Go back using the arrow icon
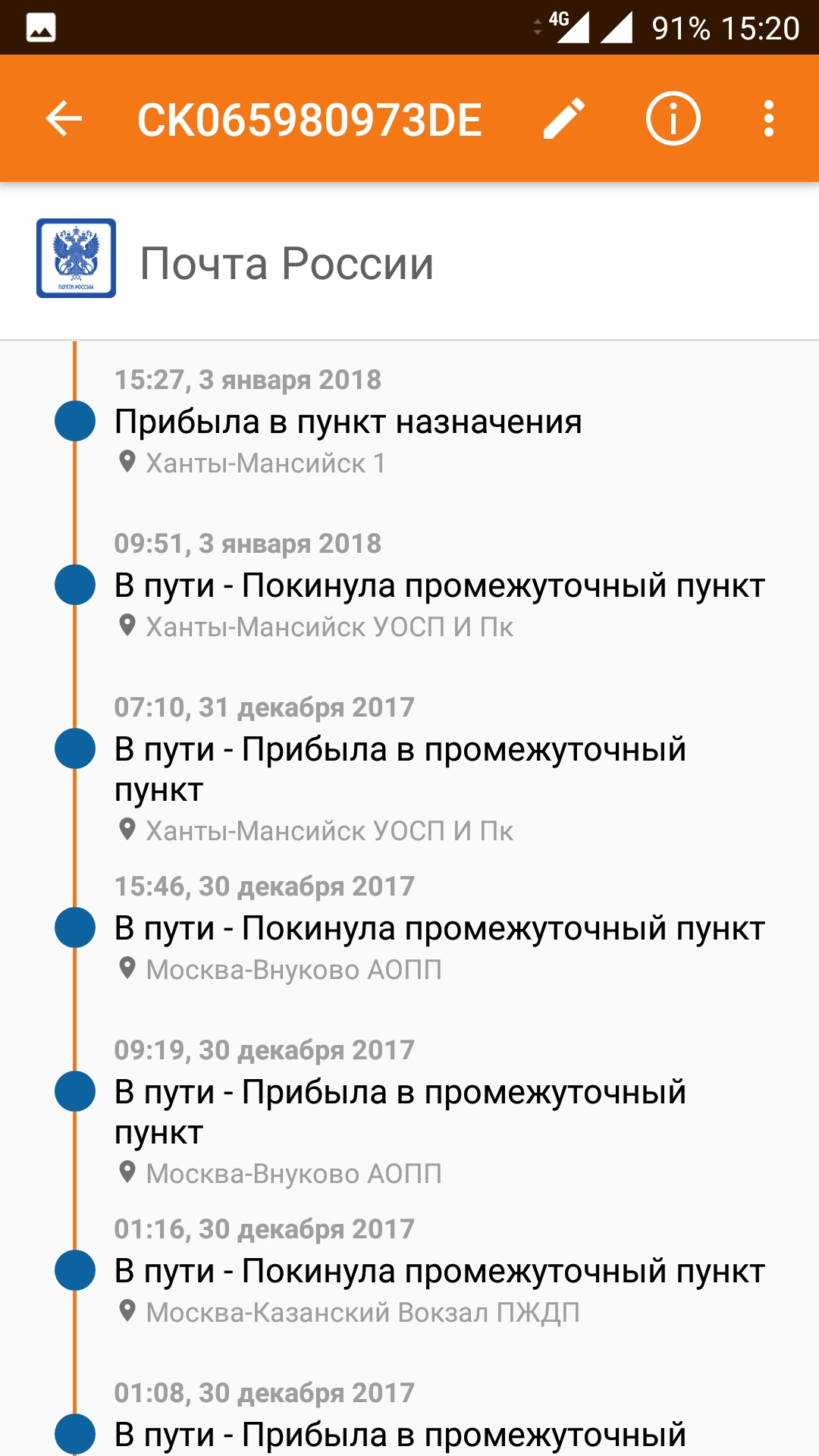Viewport: 819px width, 1456px height. (64, 119)
